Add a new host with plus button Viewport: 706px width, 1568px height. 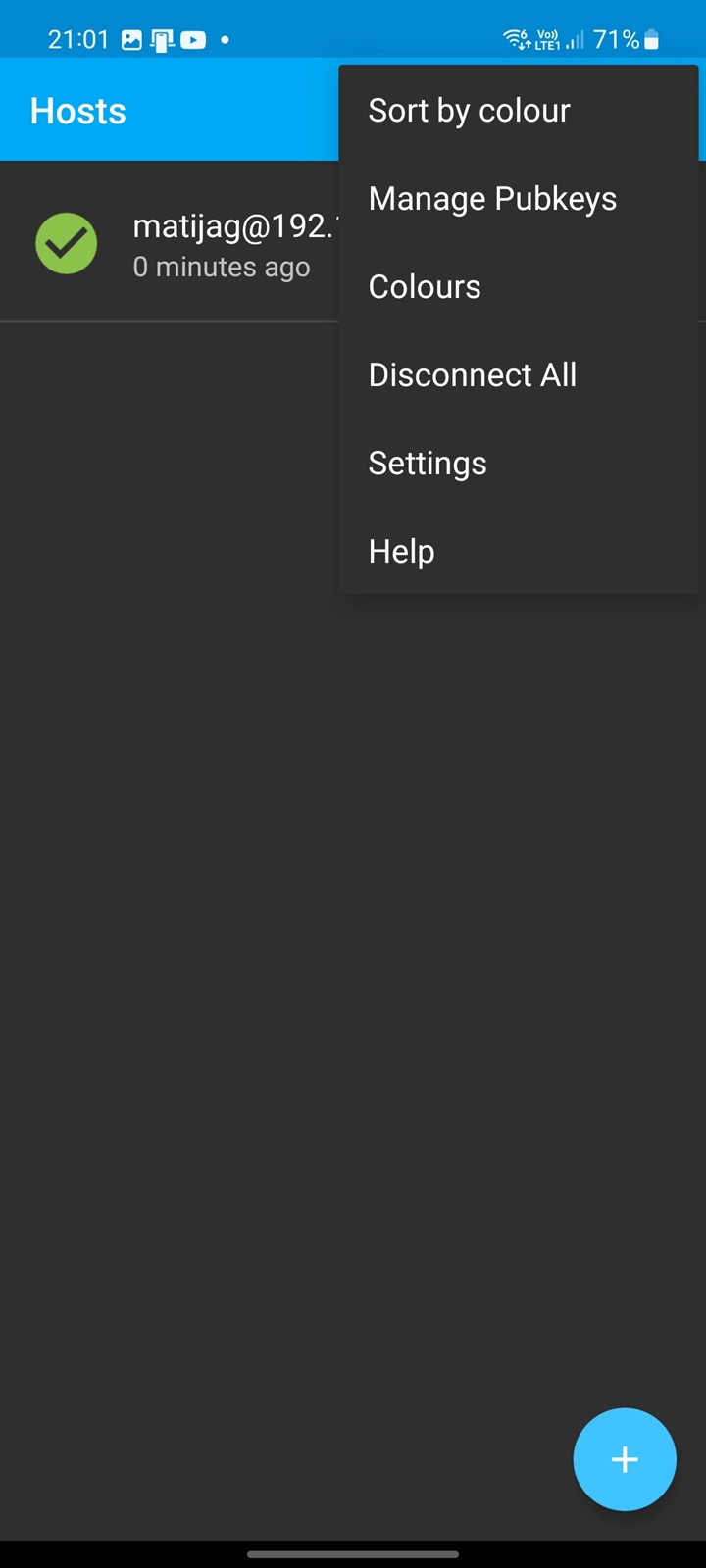pyautogui.click(x=625, y=1459)
